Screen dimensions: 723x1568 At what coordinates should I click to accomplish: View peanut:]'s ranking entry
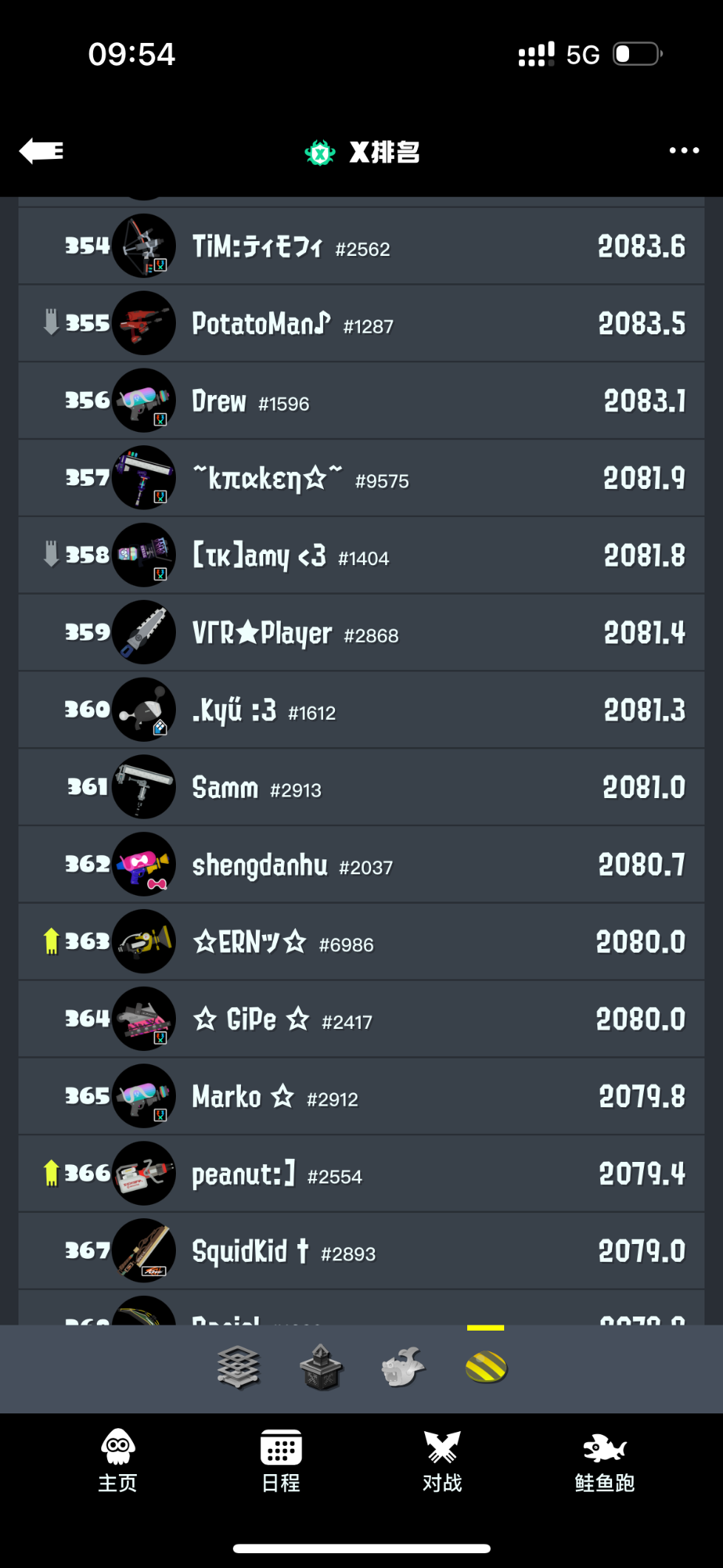[x=361, y=1174]
